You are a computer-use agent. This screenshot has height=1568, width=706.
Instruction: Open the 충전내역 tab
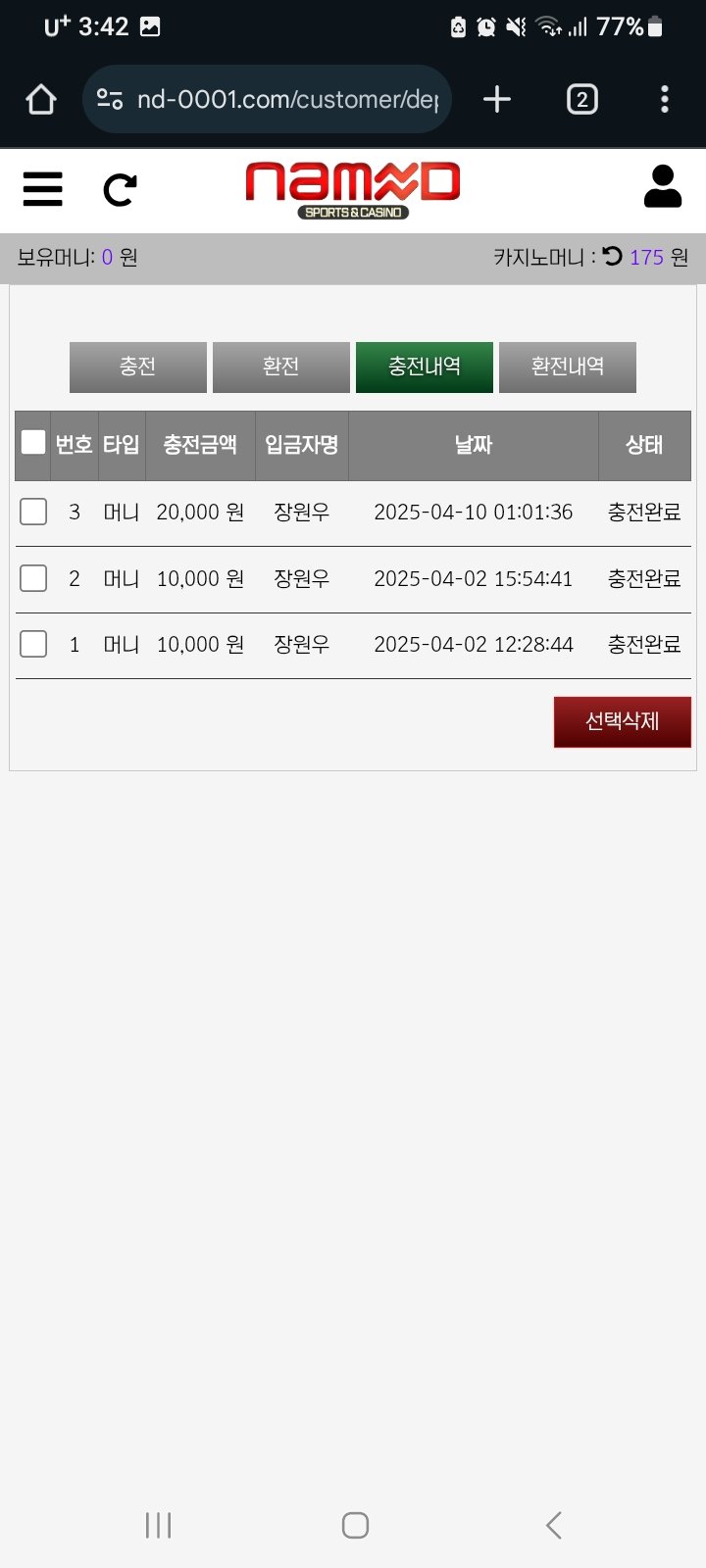point(425,367)
